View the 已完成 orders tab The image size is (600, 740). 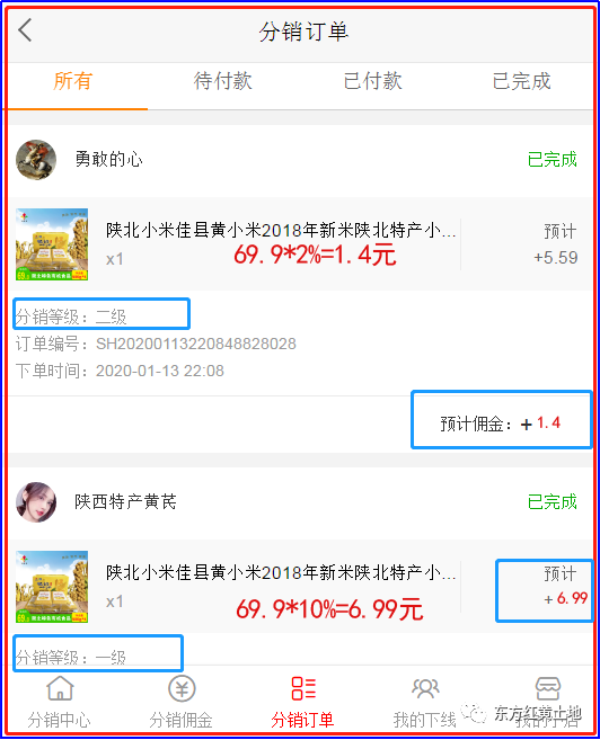pos(521,81)
